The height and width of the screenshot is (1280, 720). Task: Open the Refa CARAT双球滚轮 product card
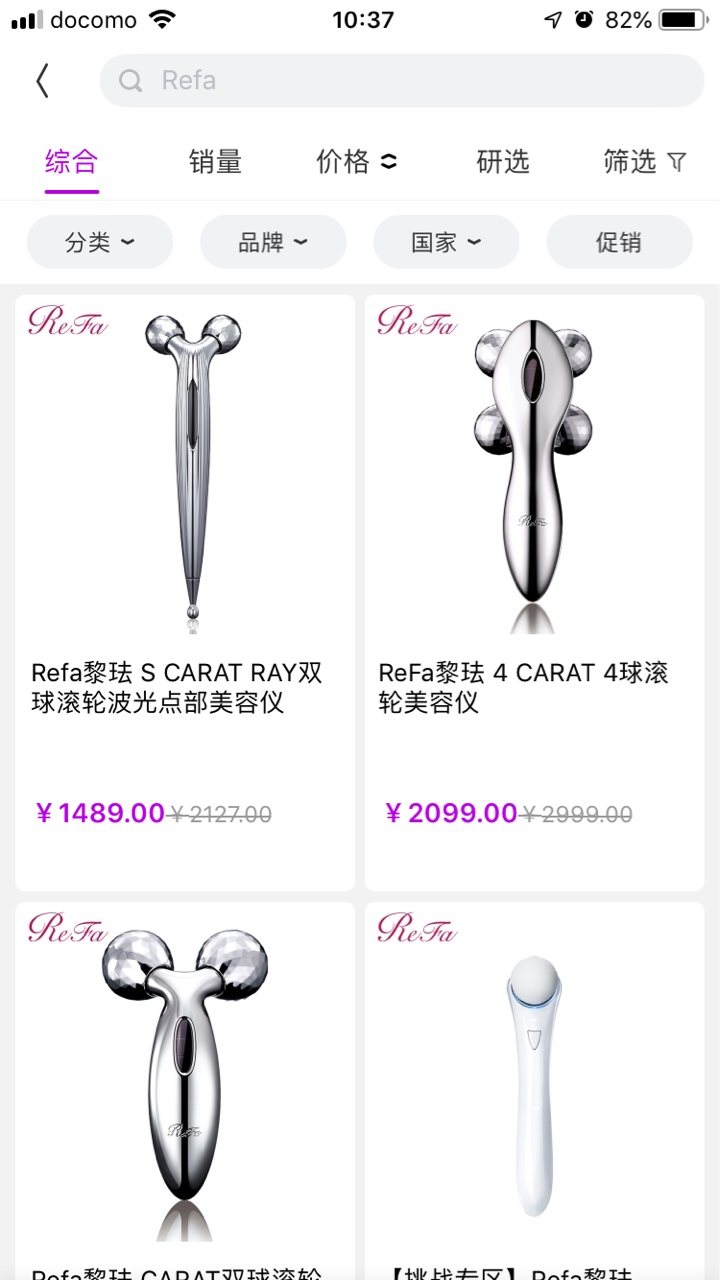pos(185,1090)
